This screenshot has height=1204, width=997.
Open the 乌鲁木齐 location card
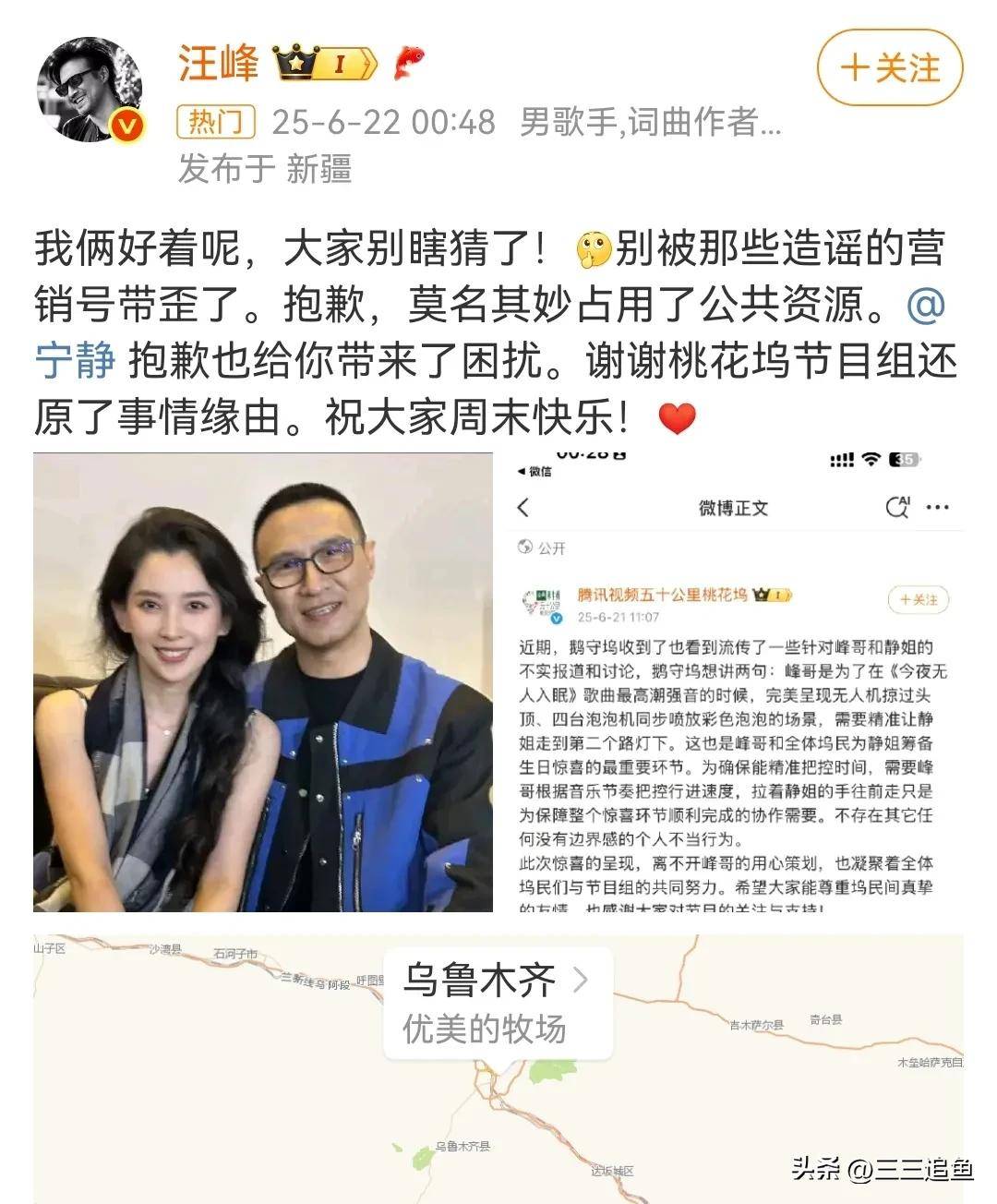[x=498, y=1003]
